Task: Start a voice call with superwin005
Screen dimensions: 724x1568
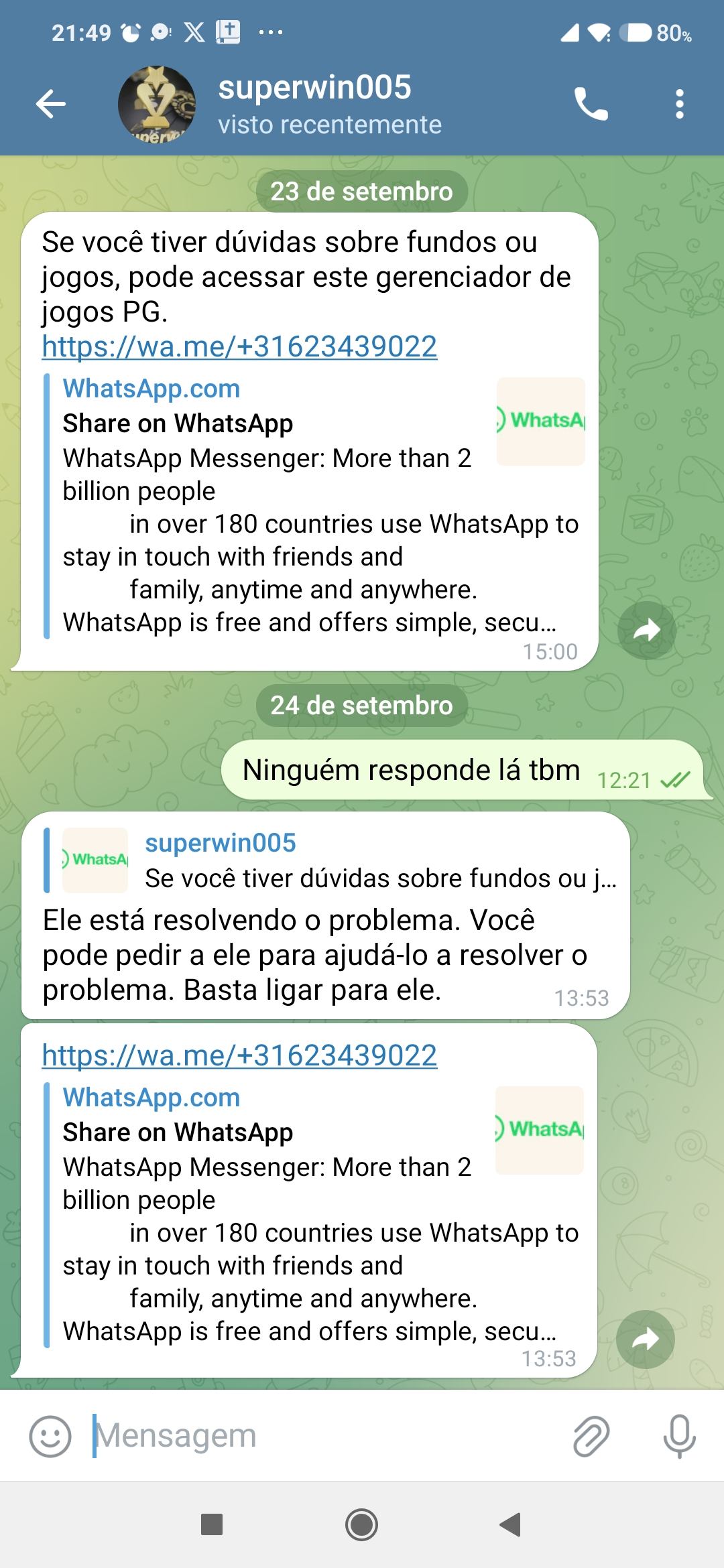Action: tap(591, 105)
